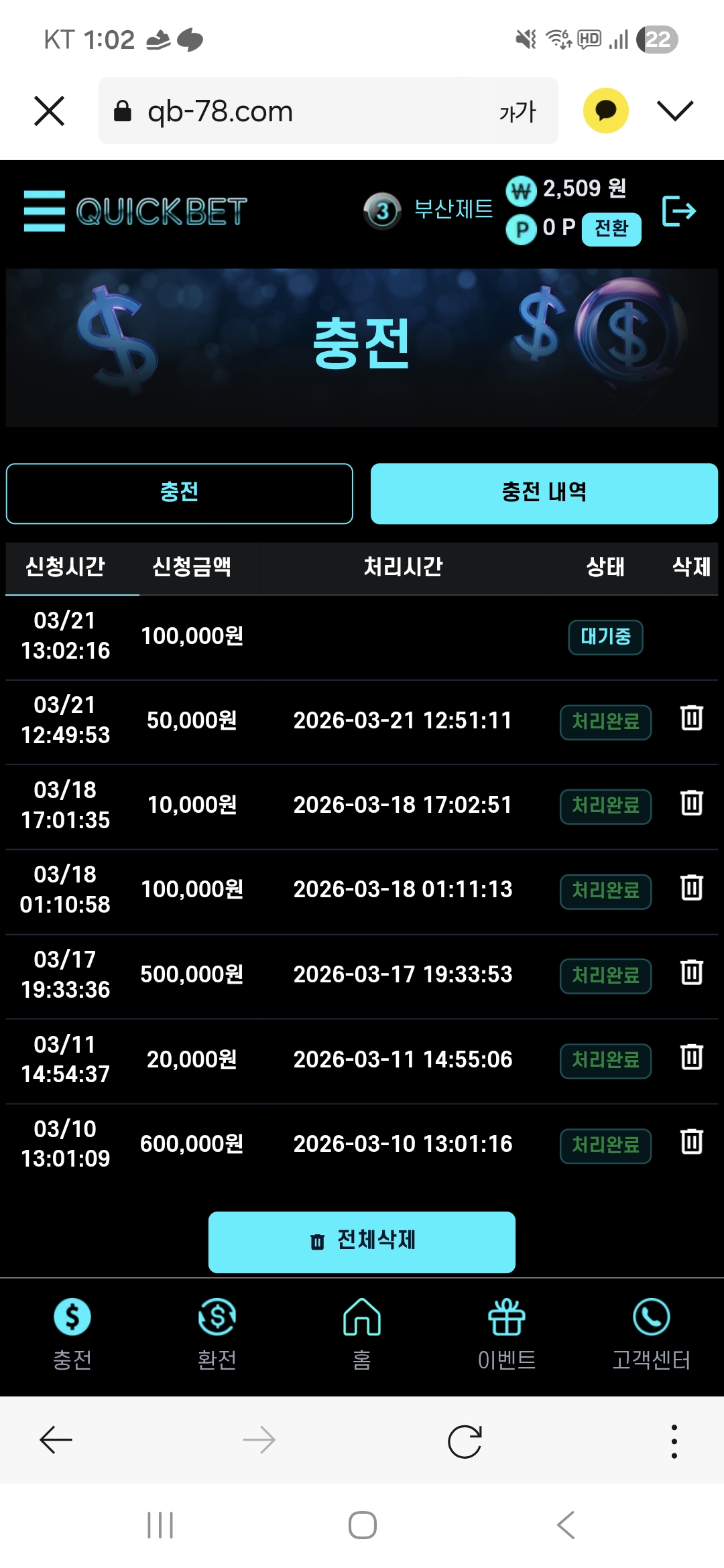
Task: Click the 처리완료 badge for the 20,000원 deposit
Action: click(605, 1061)
